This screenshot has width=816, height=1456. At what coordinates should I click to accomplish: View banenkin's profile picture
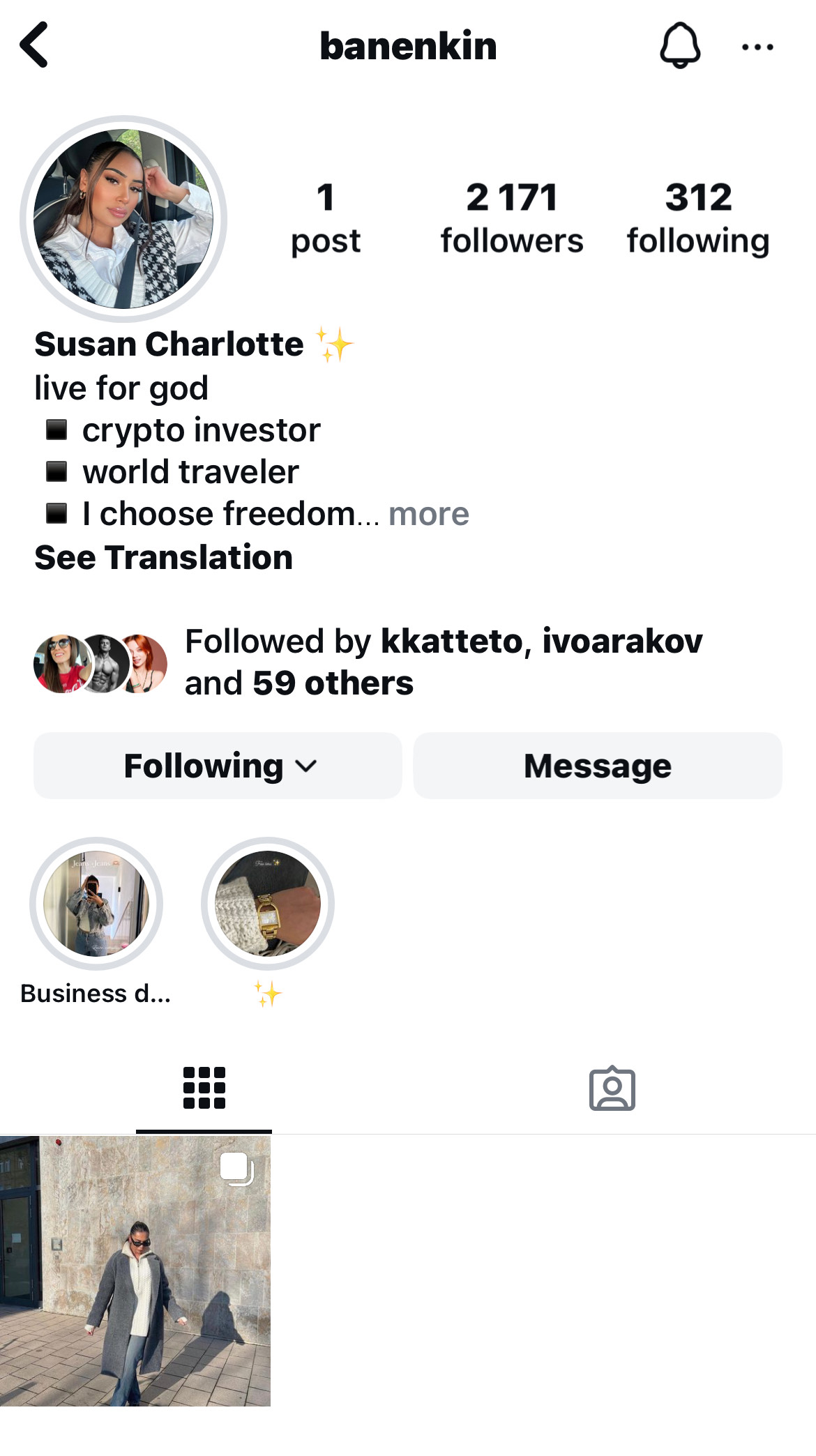(x=123, y=219)
